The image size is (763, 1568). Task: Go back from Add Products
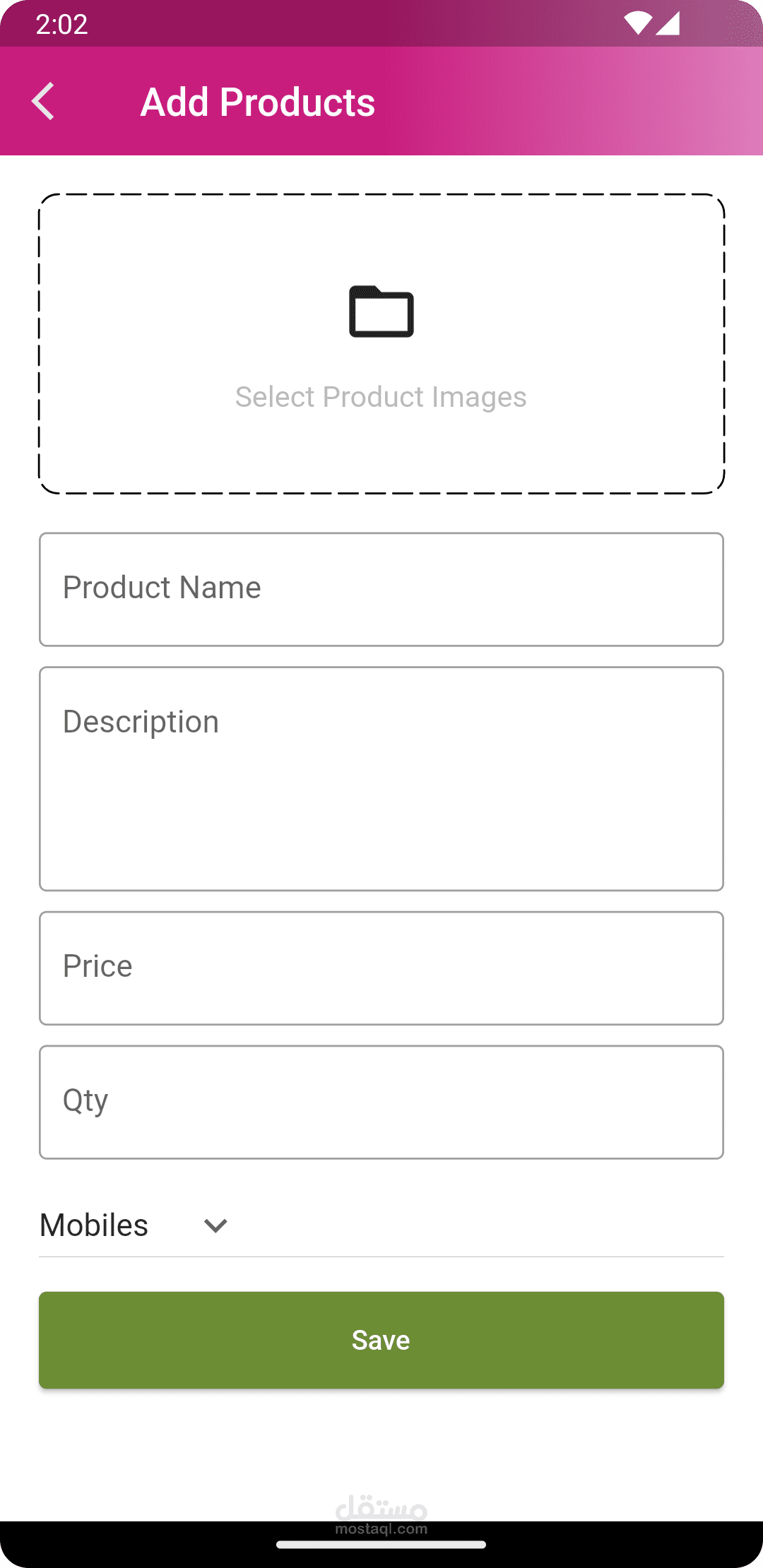tap(43, 101)
